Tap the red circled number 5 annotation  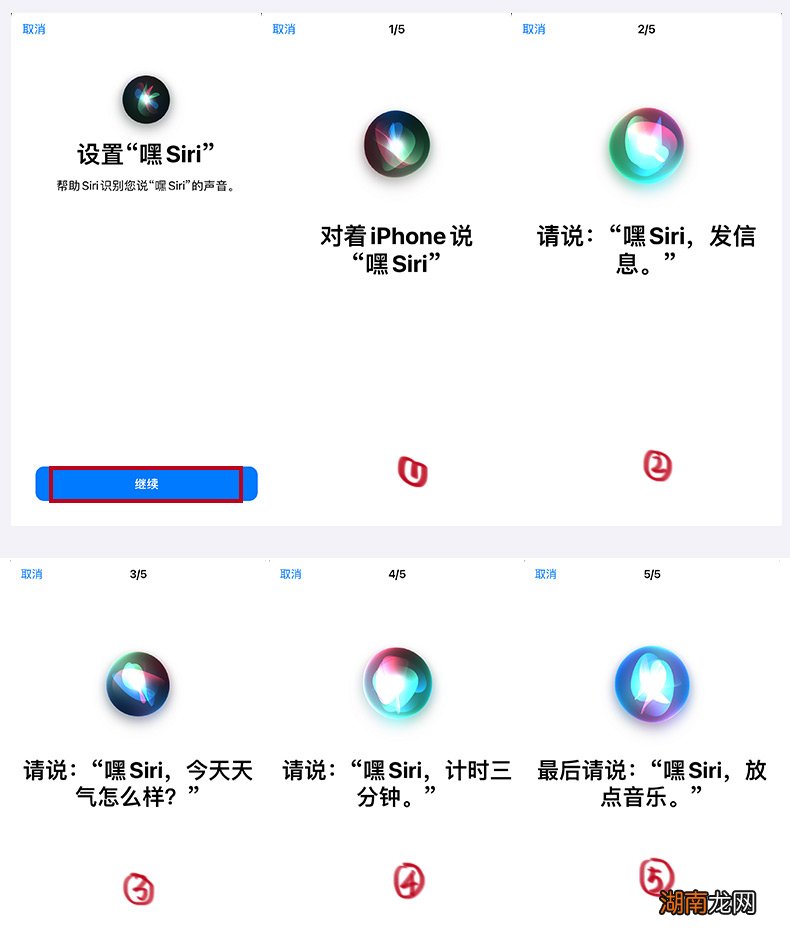[x=656, y=877]
